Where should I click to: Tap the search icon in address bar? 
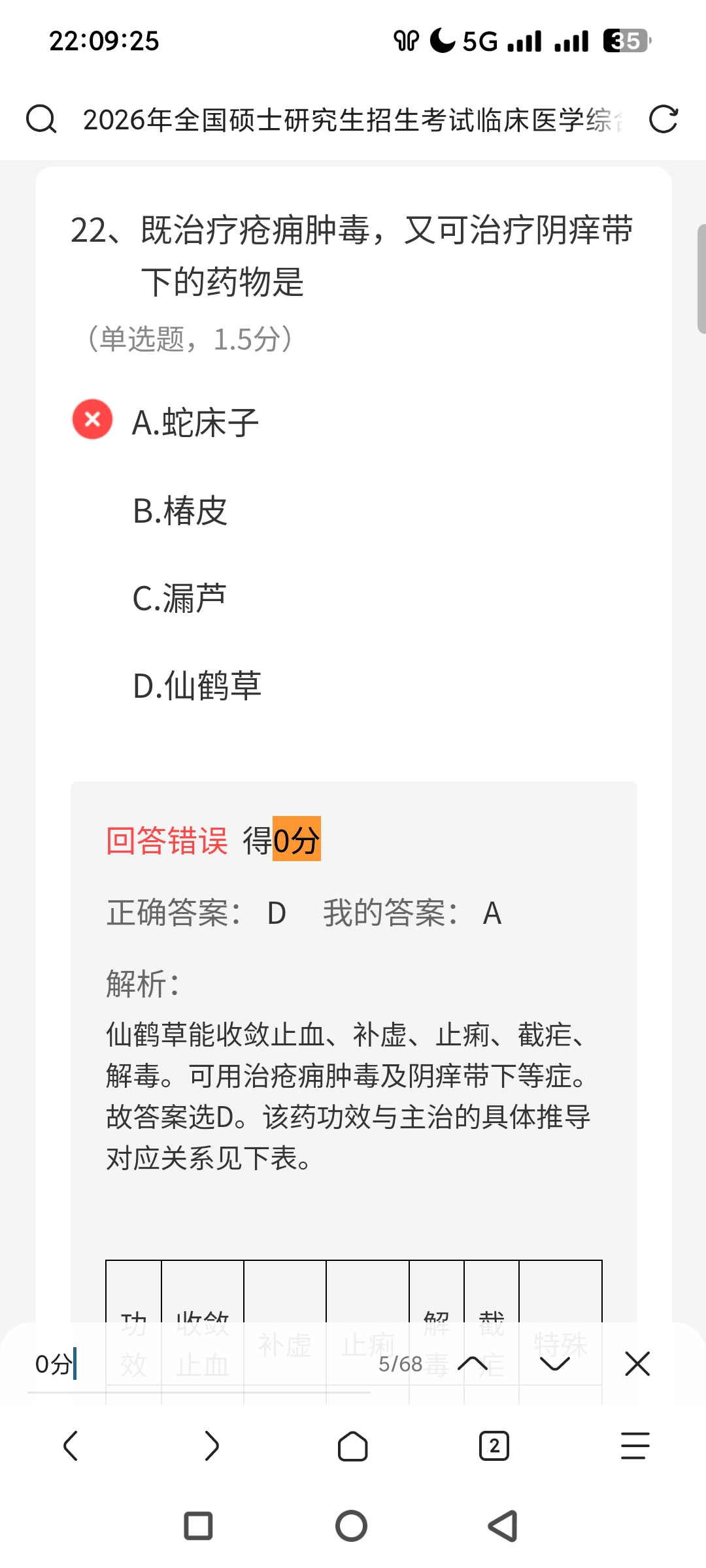click(41, 120)
